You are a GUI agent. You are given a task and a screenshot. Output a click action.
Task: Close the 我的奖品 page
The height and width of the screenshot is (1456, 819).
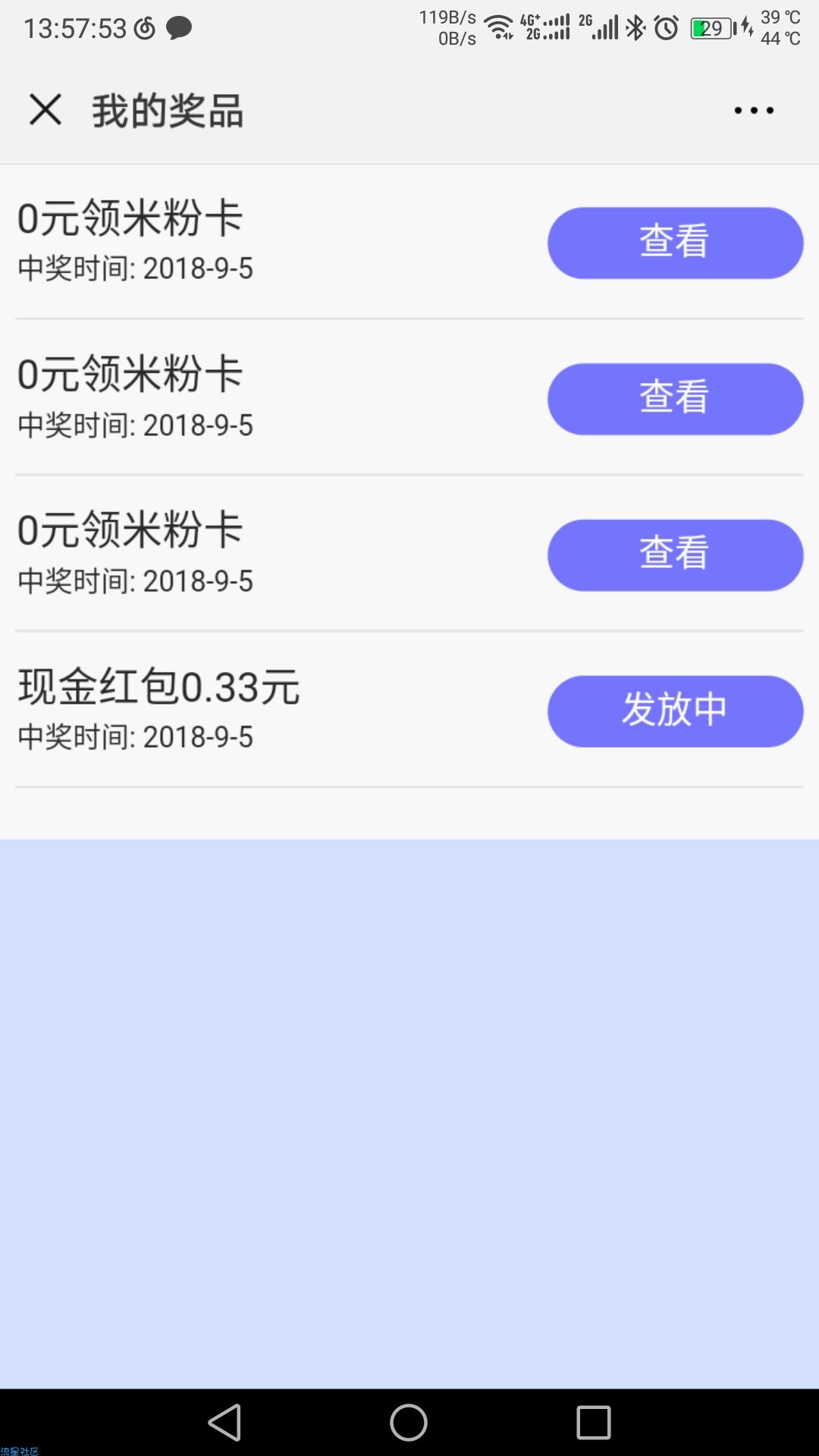(x=45, y=110)
